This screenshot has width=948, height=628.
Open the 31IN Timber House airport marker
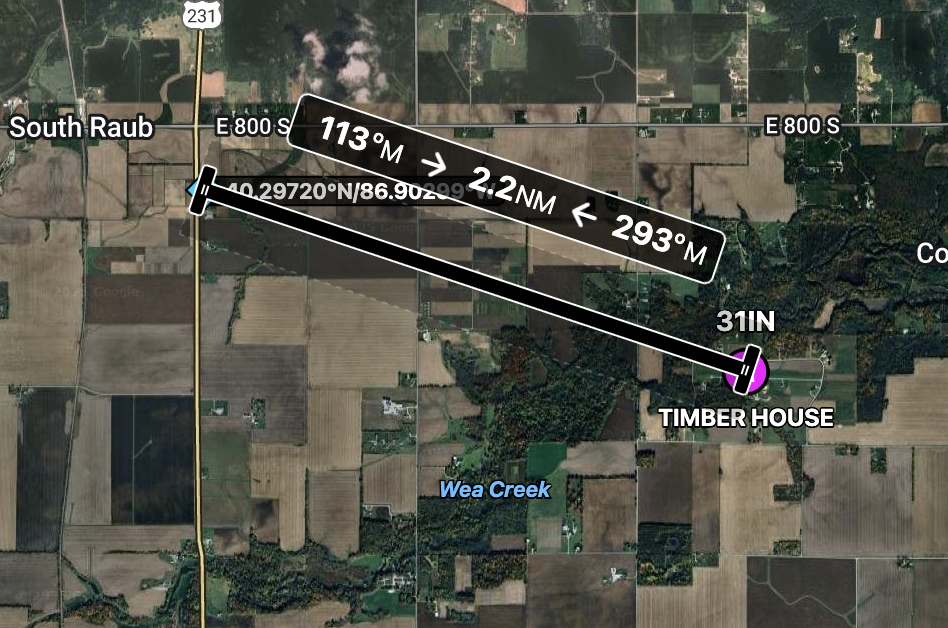(746, 370)
